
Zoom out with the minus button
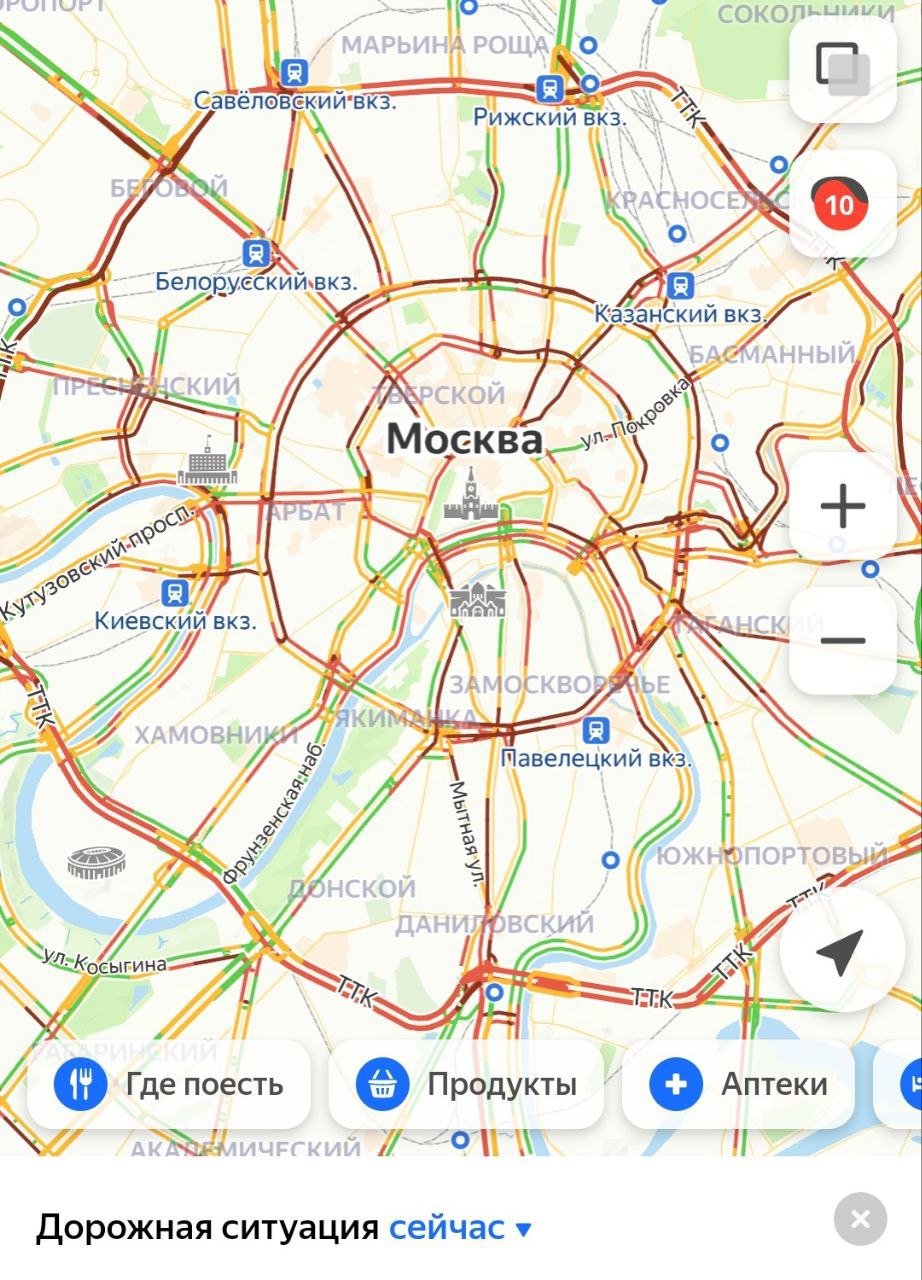[842, 641]
